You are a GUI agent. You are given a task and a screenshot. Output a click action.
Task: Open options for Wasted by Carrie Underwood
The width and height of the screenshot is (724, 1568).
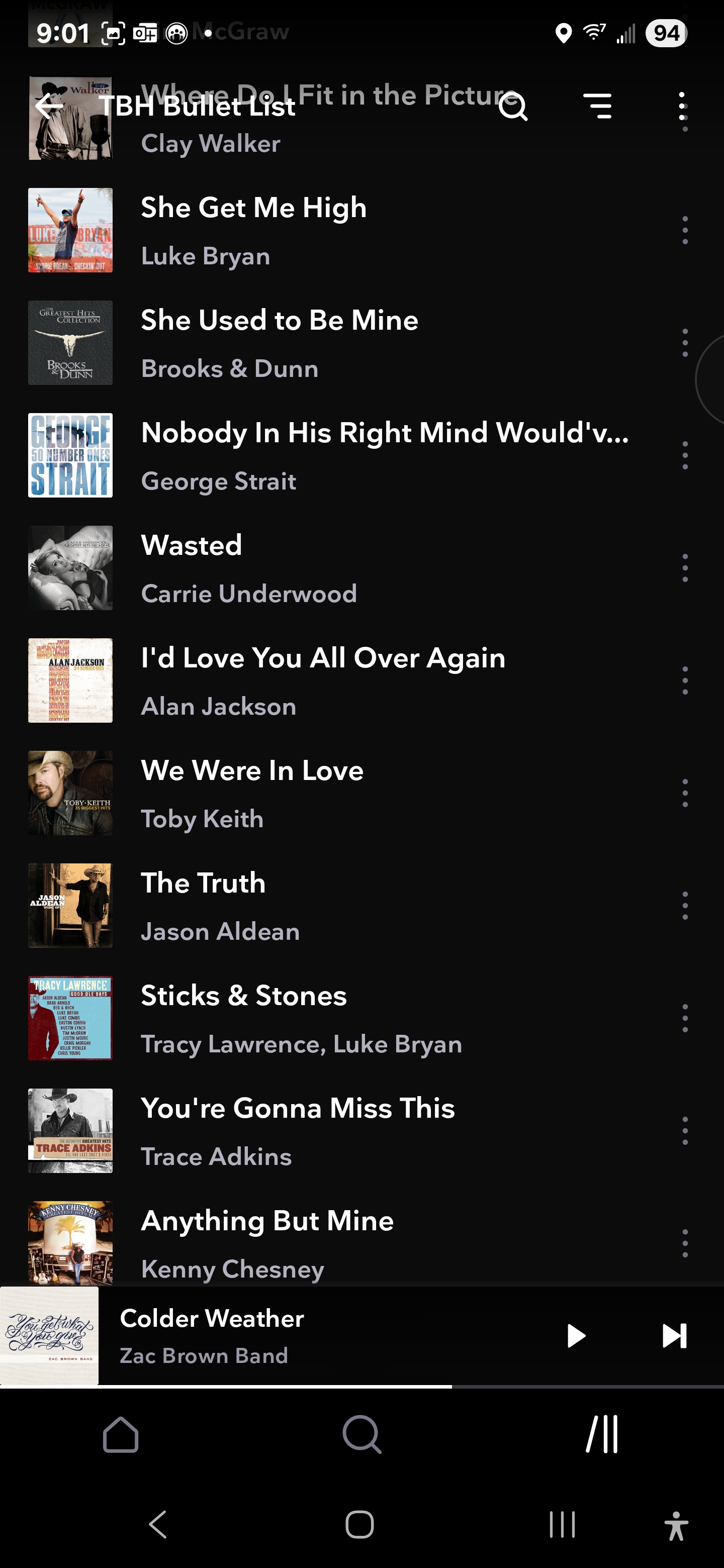pyautogui.click(x=685, y=568)
